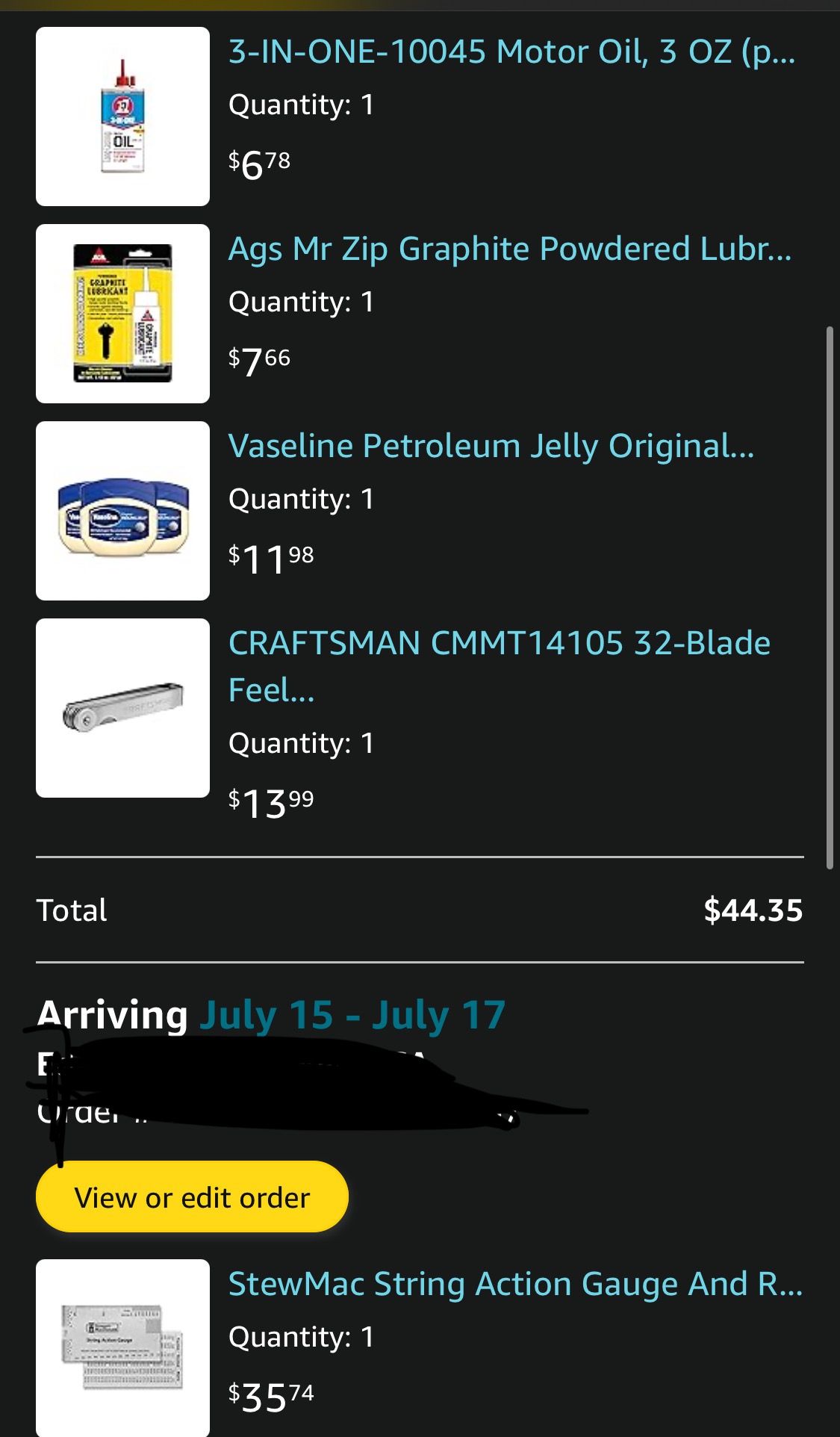
Task: Tap the StewMac gauge product image
Action: click(x=122, y=1348)
